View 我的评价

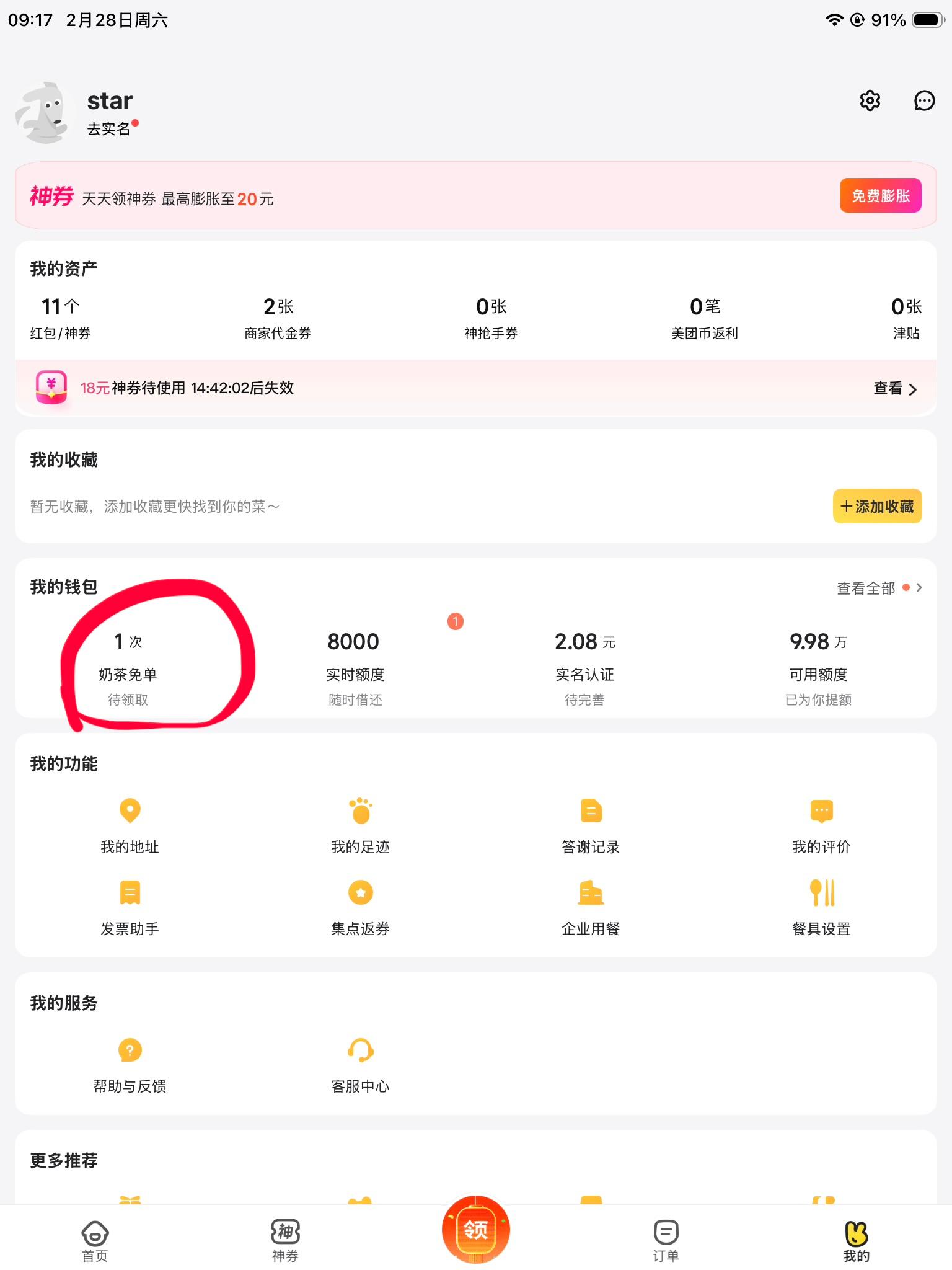[821, 826]
